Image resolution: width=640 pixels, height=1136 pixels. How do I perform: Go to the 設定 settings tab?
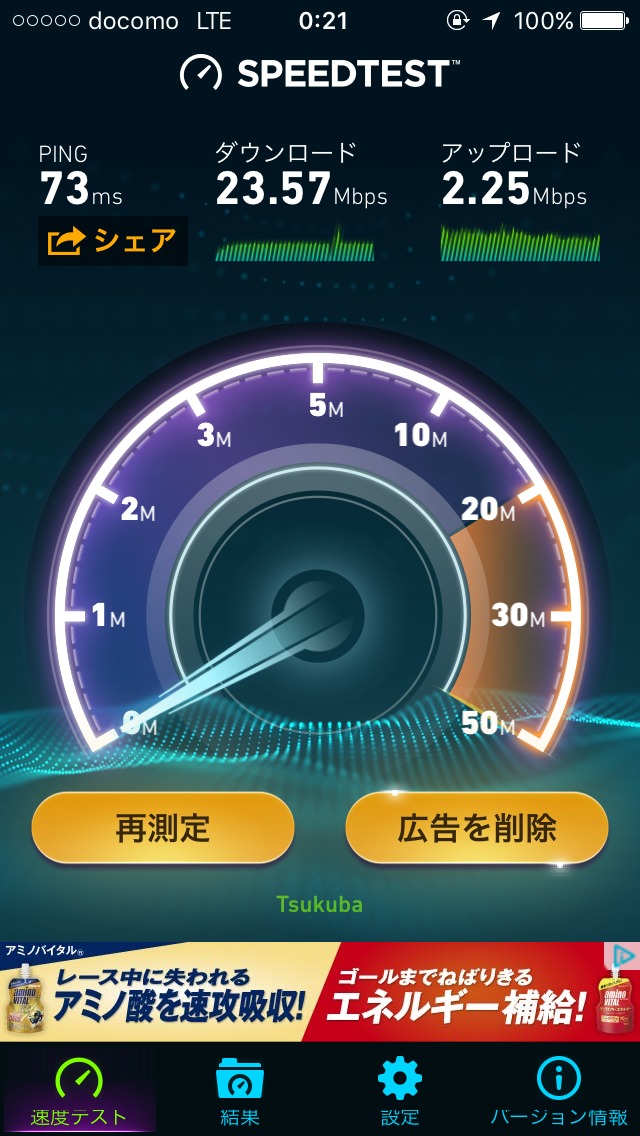399,1090
